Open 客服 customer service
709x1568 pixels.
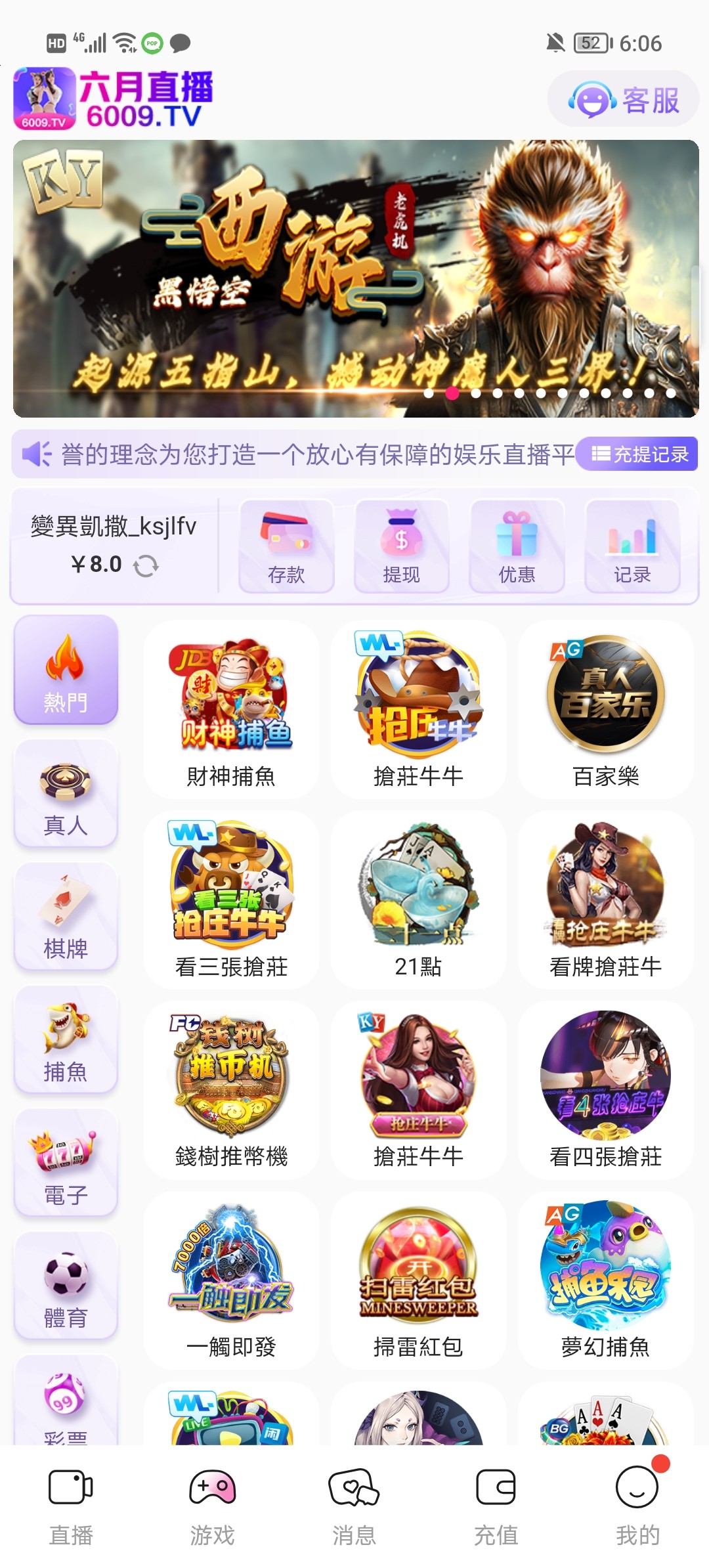[623, 100]
